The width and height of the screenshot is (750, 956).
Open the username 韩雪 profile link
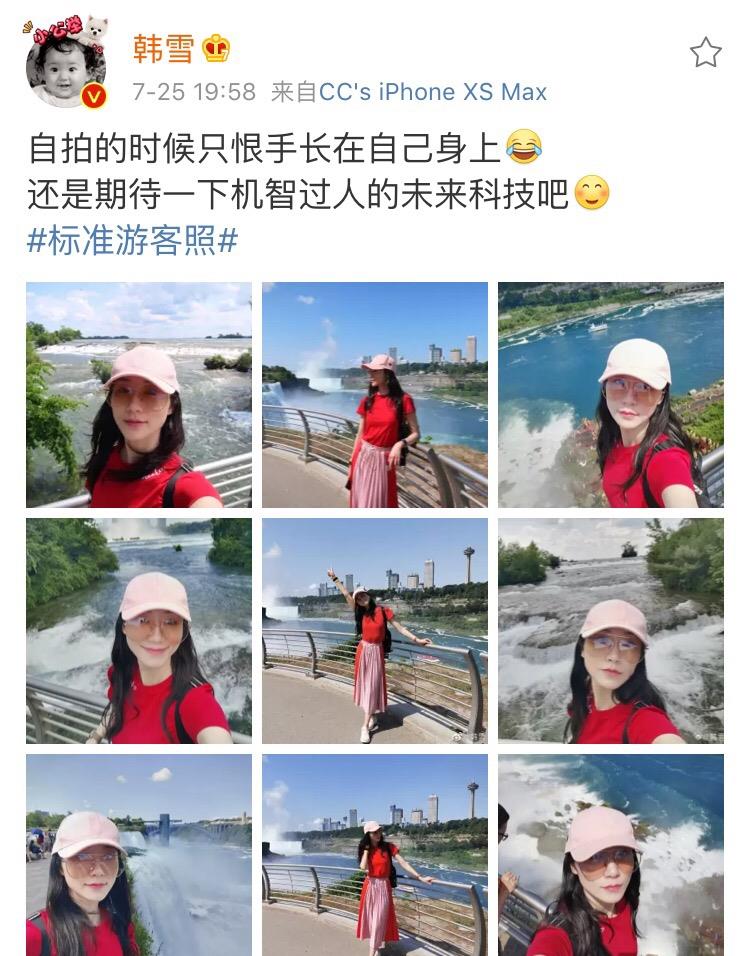click(165, 48)
